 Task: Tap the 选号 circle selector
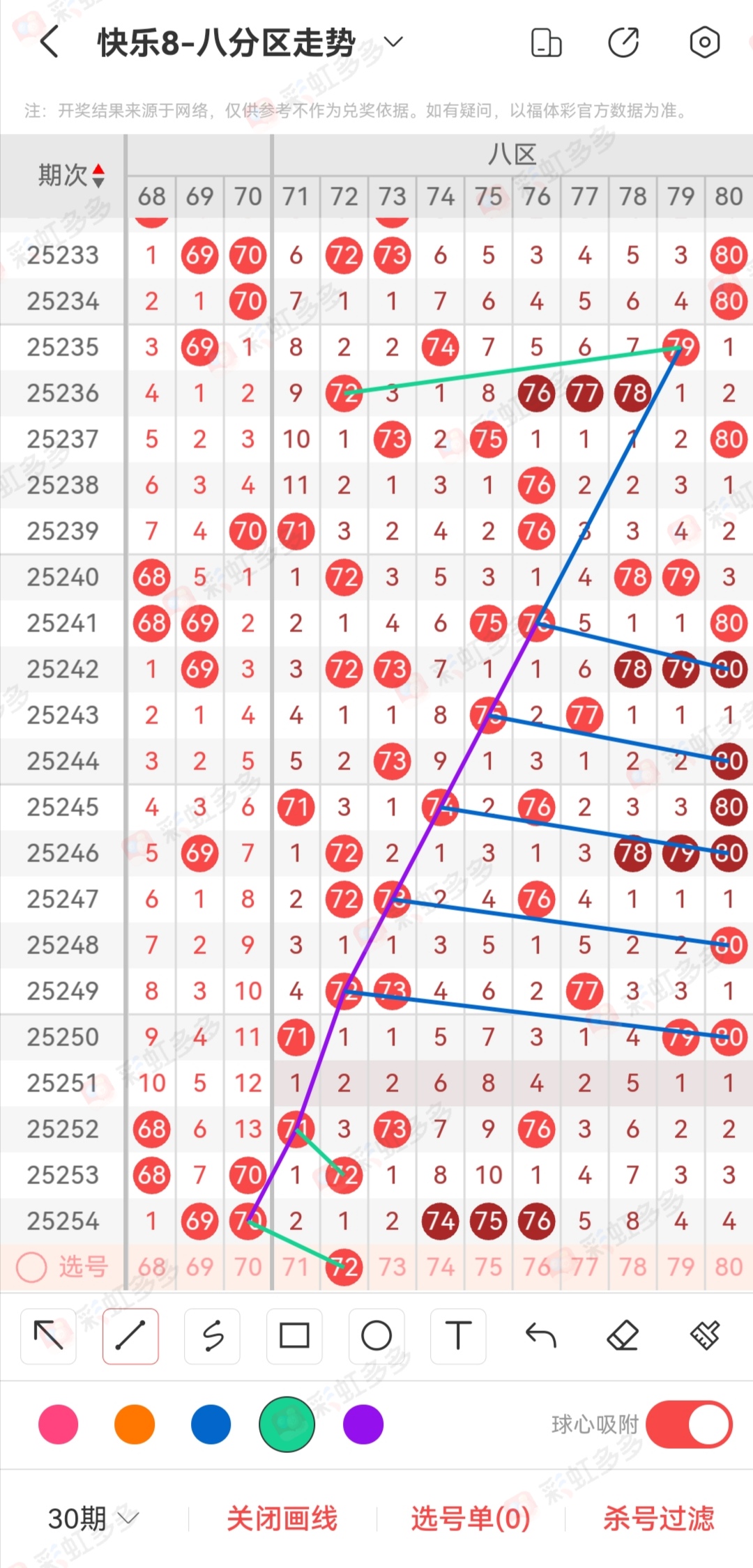coord(31,1267)
